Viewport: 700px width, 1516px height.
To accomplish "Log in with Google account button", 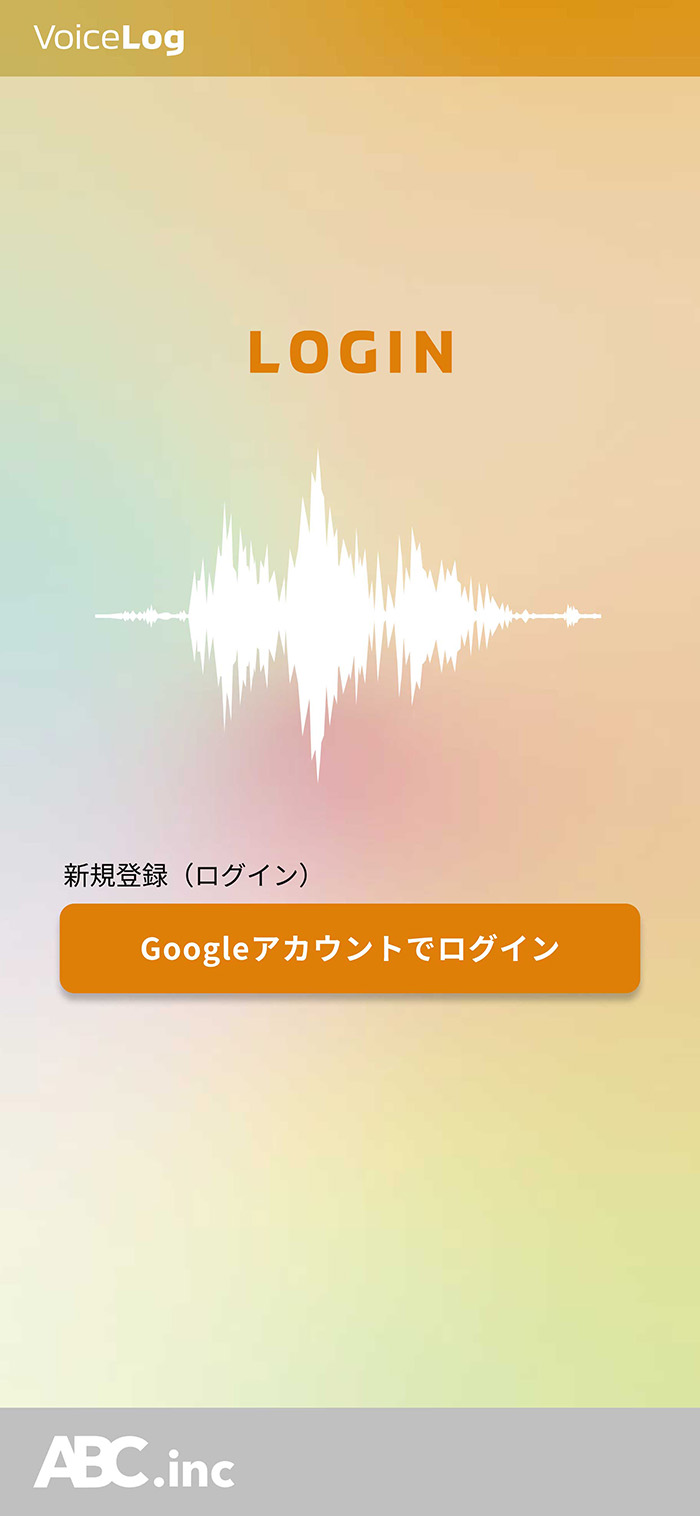I will pyautogui.click(x=349, y=948).
